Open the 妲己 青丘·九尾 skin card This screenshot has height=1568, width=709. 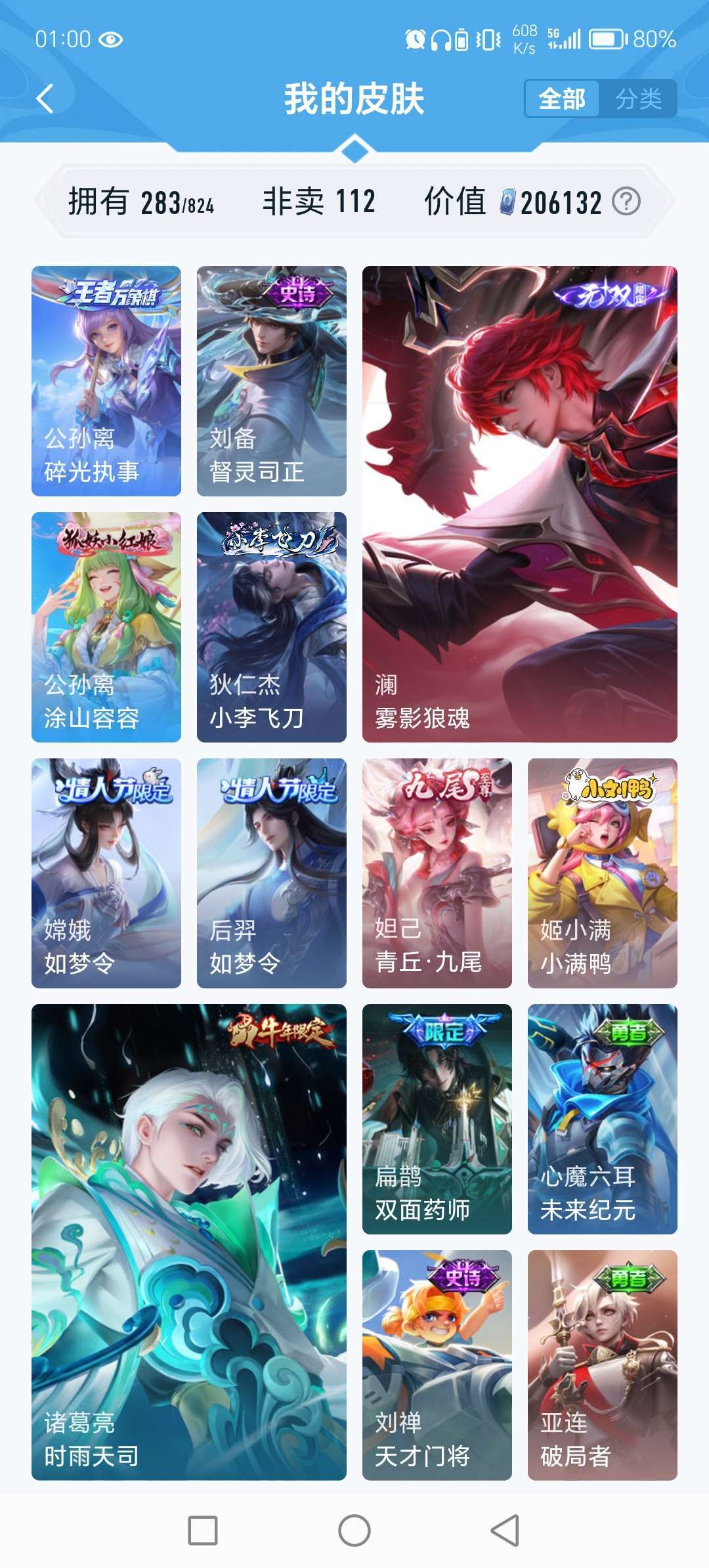click(437, 873)
